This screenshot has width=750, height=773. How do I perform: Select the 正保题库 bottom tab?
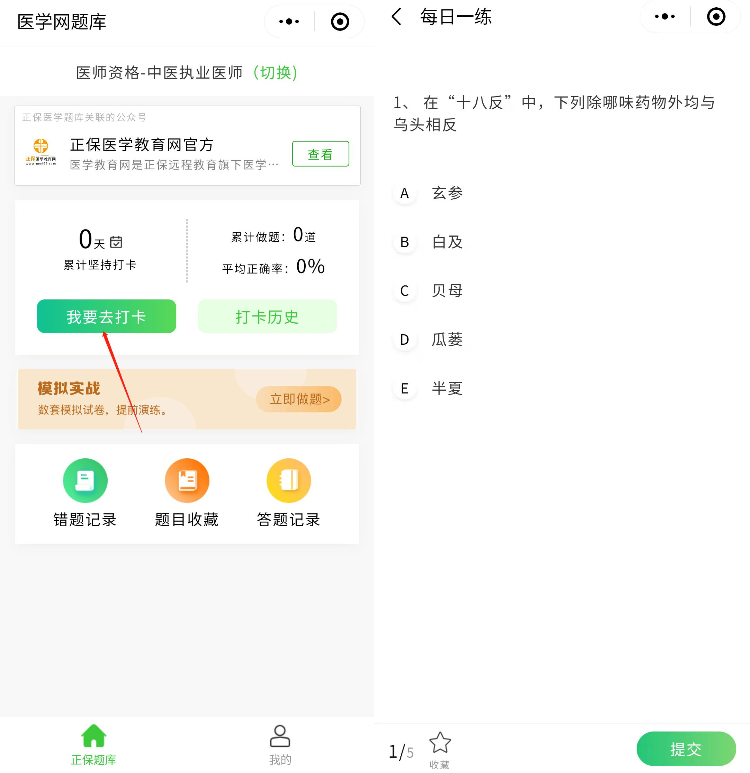point(93,744)
